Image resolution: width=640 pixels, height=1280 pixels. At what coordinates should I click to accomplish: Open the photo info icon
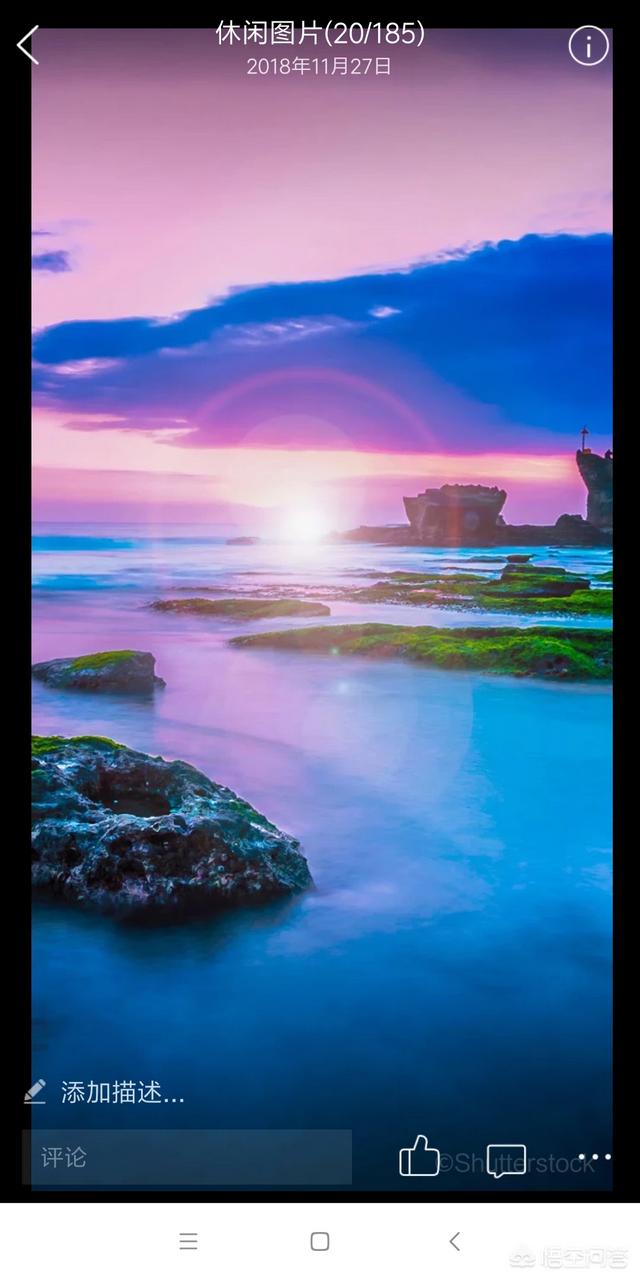pos(588,46)
